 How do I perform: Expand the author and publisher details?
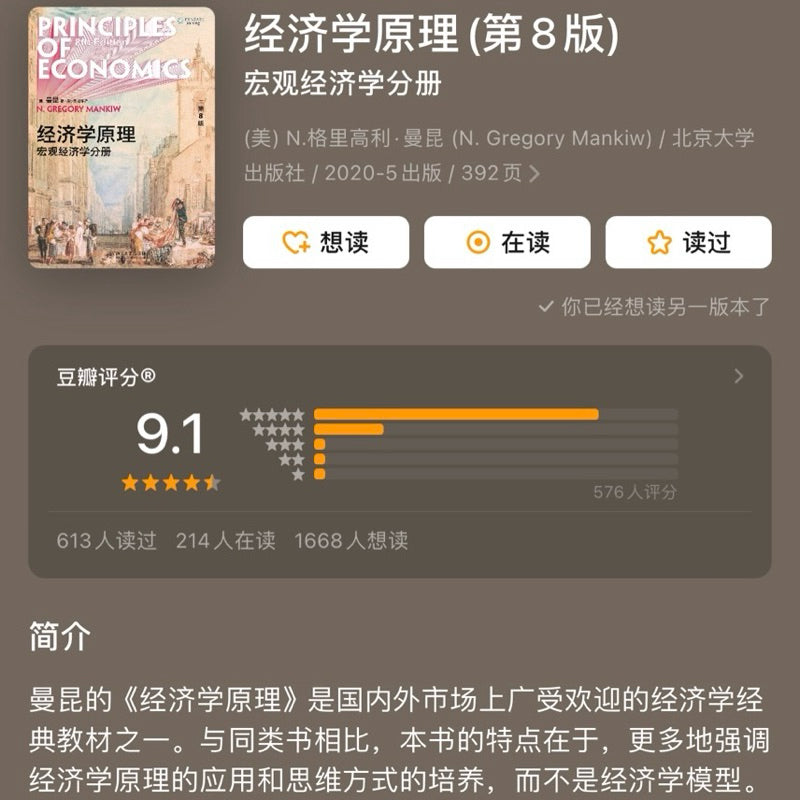click(x=534, y=173)
